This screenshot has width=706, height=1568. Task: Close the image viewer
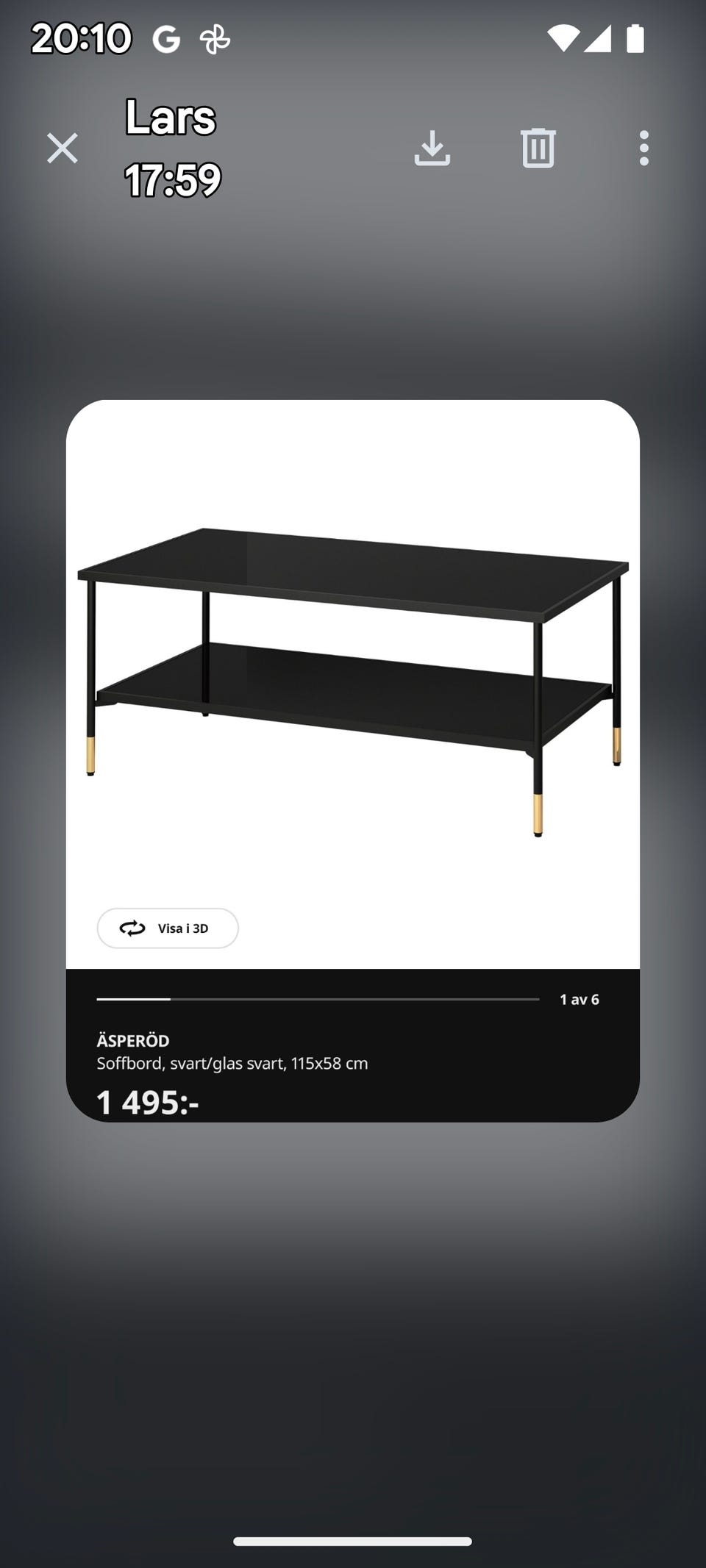[x=63, y=146]
